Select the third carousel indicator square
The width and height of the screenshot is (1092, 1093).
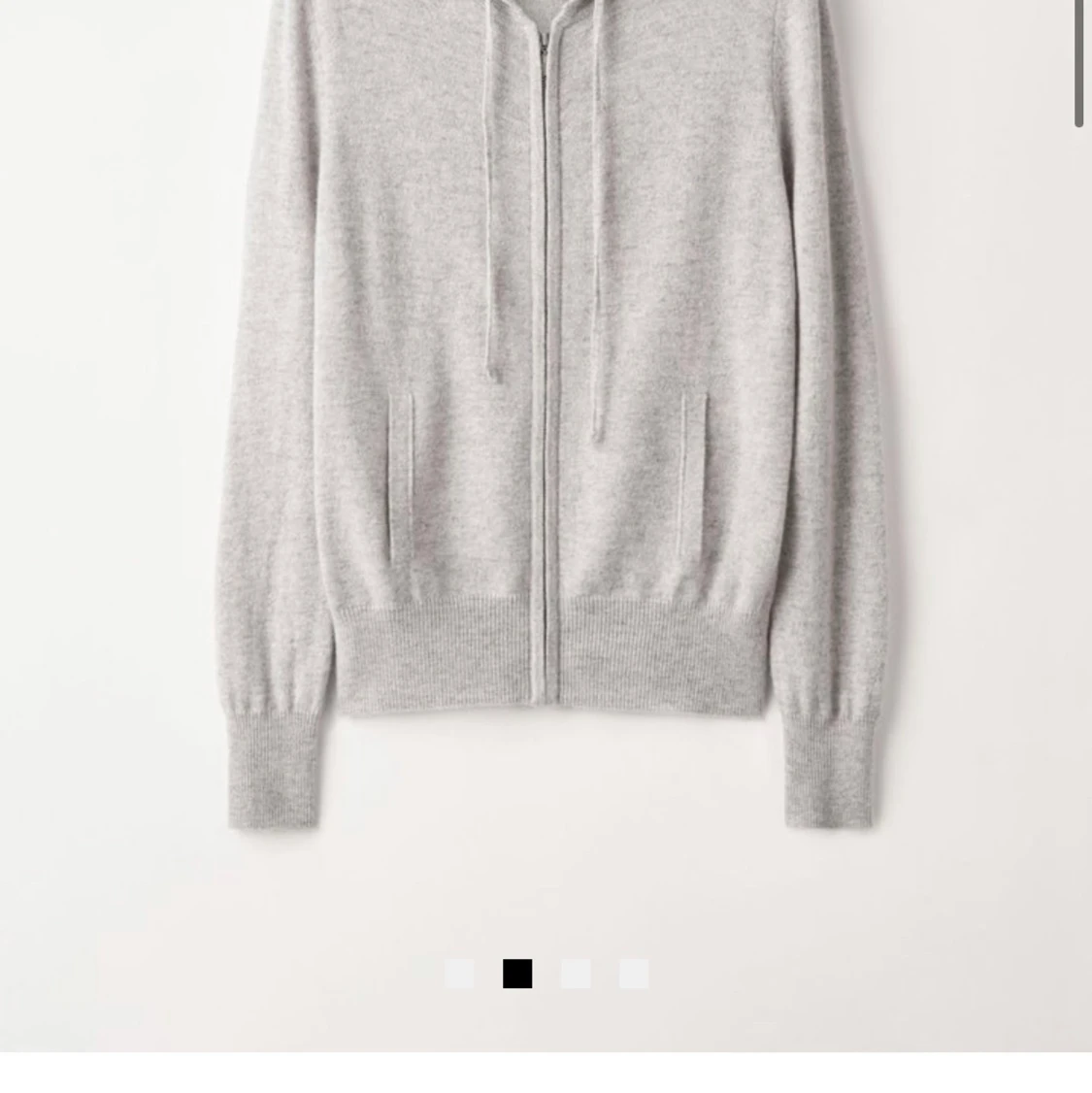point(576,973)
